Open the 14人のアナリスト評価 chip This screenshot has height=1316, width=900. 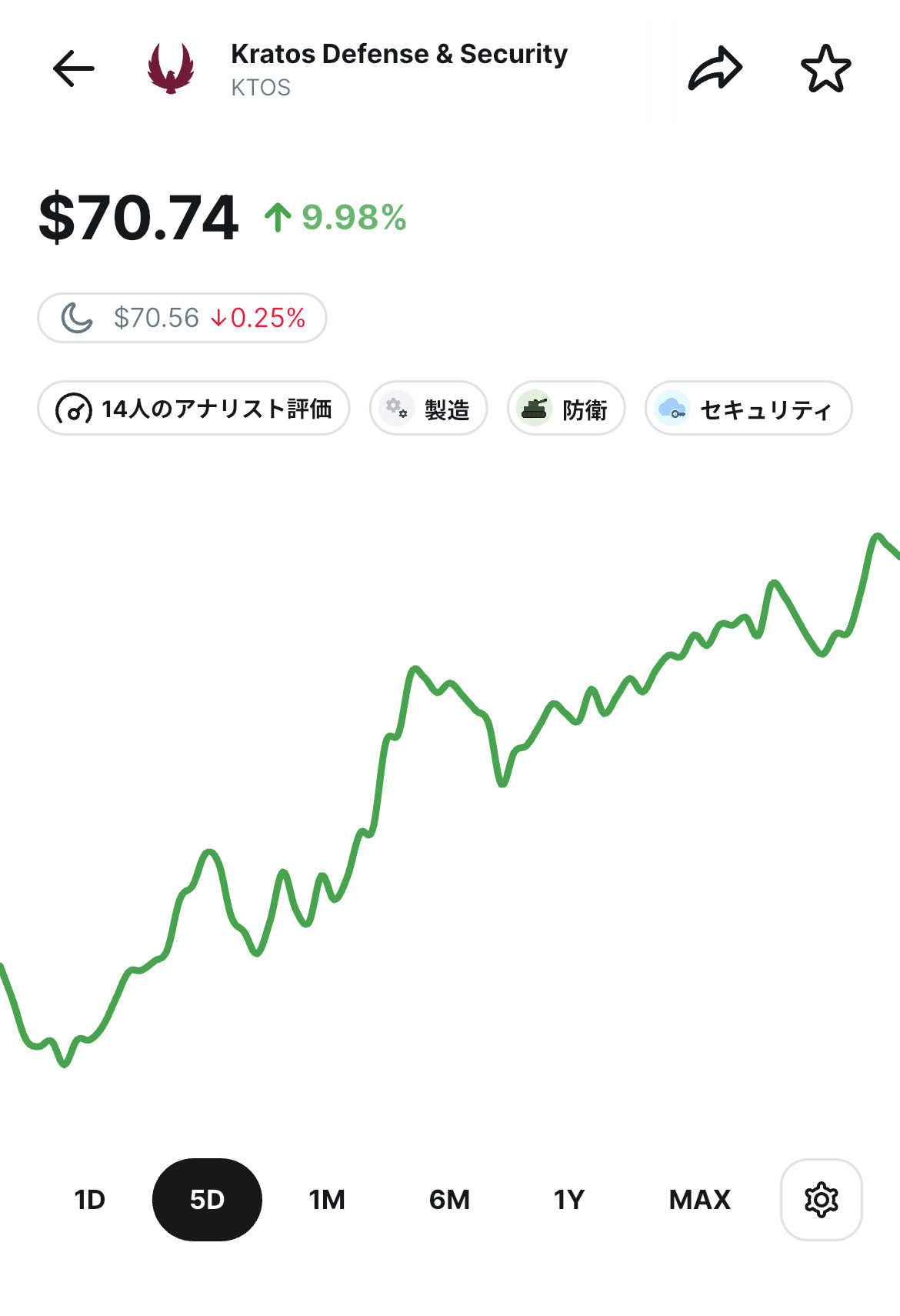pyautogui.click(x=194, y=409)
